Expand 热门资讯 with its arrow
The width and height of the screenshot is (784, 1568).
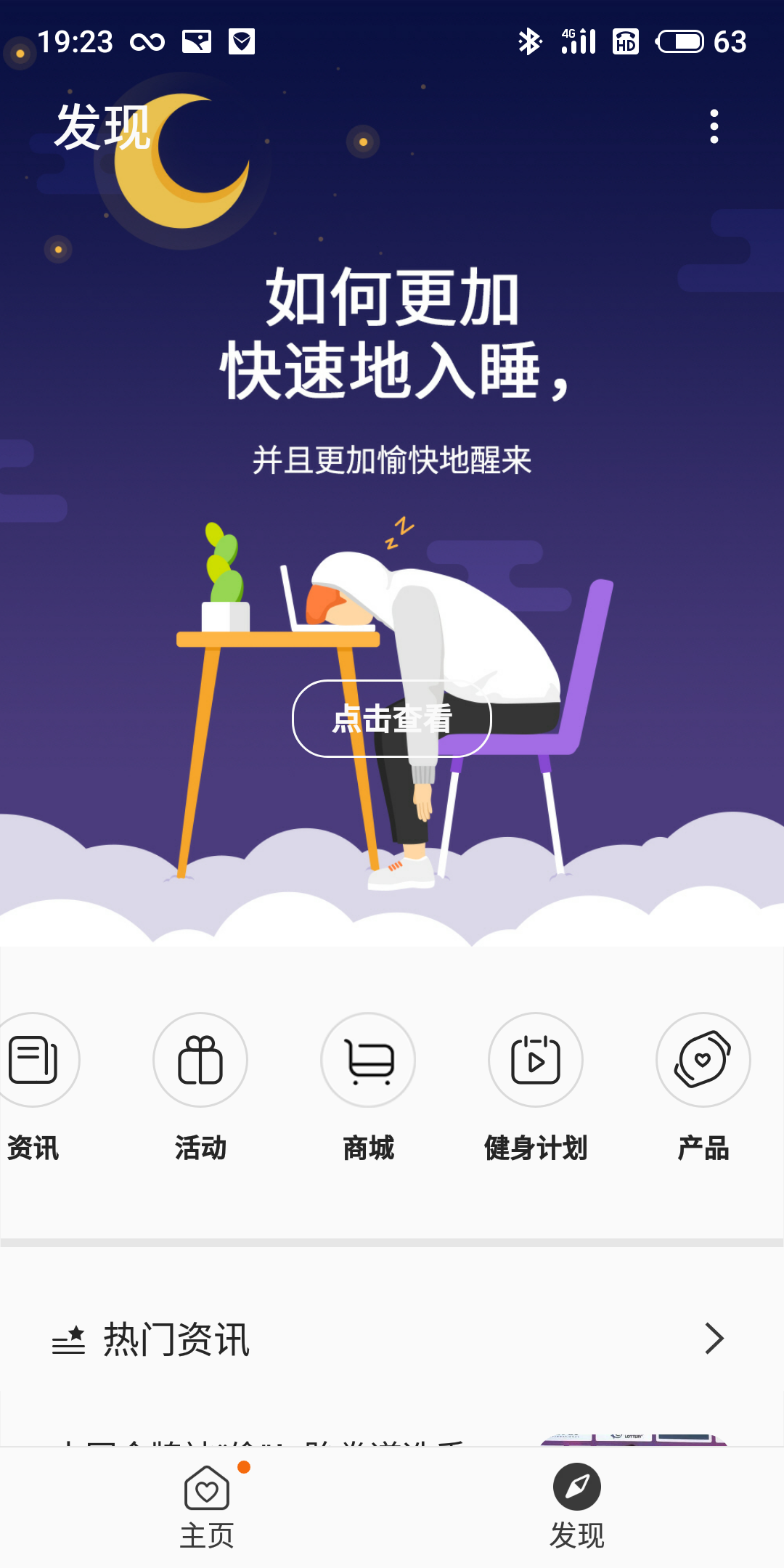point(714,1339)
